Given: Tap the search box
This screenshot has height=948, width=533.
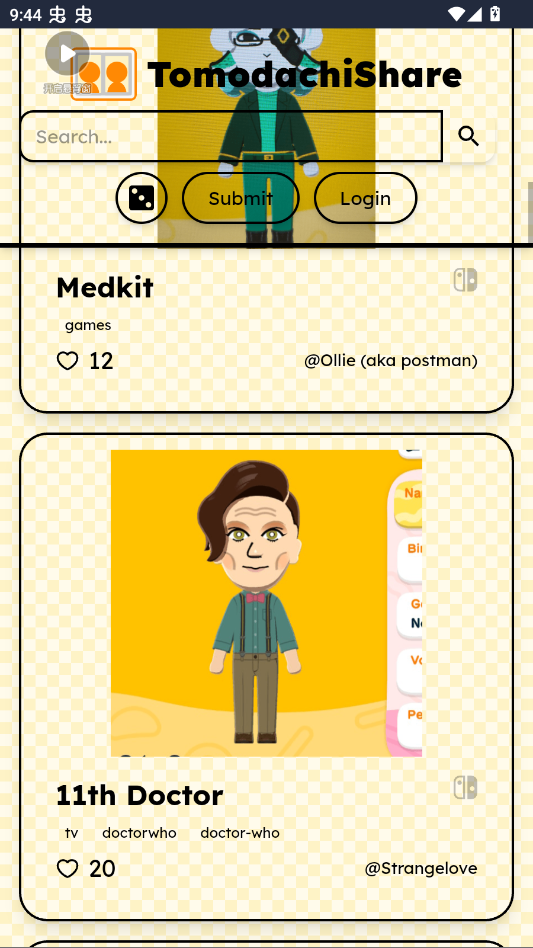Looking at the screenshot, I should pos(231,137).
